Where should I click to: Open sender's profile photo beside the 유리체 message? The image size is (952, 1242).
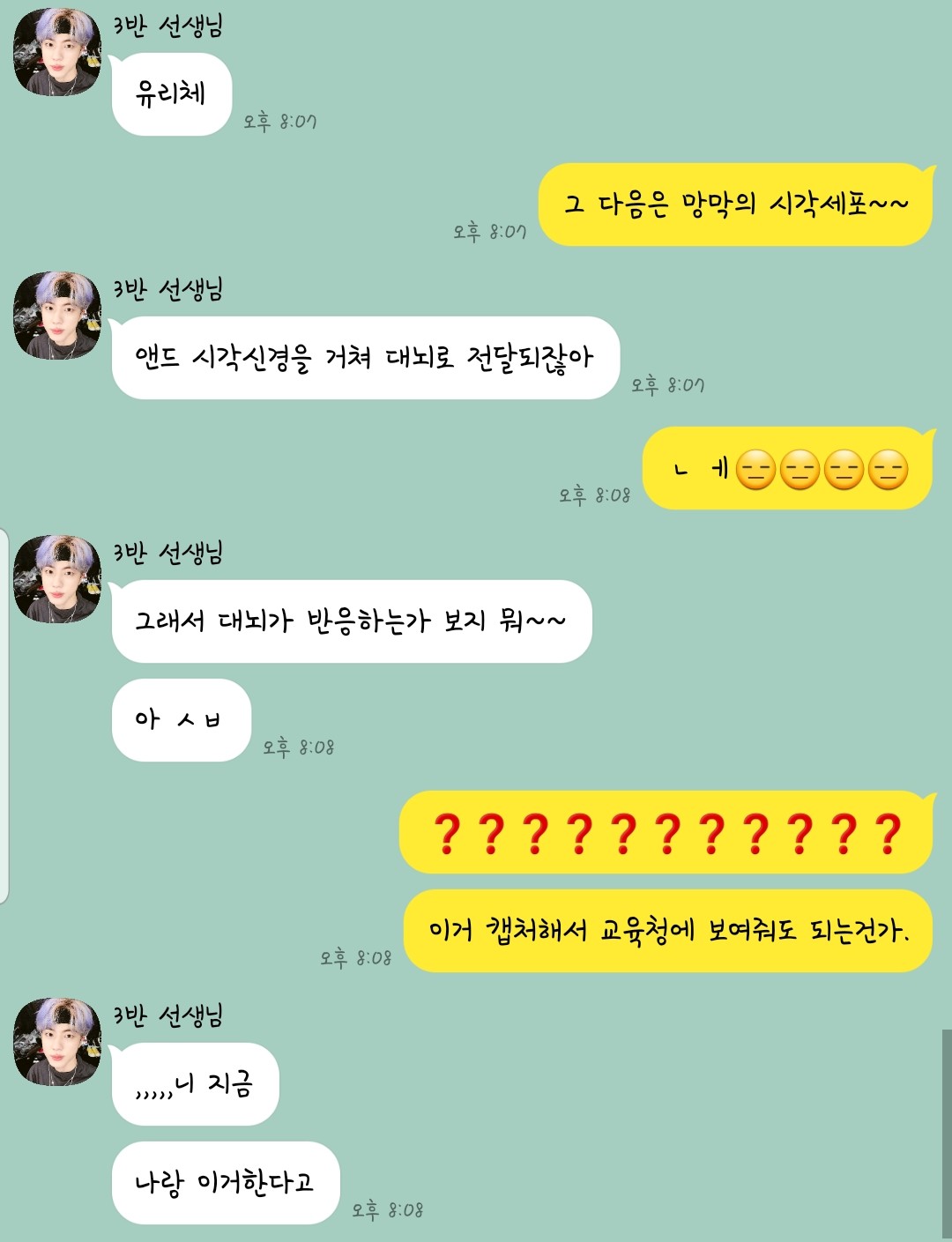click(57, 53)
